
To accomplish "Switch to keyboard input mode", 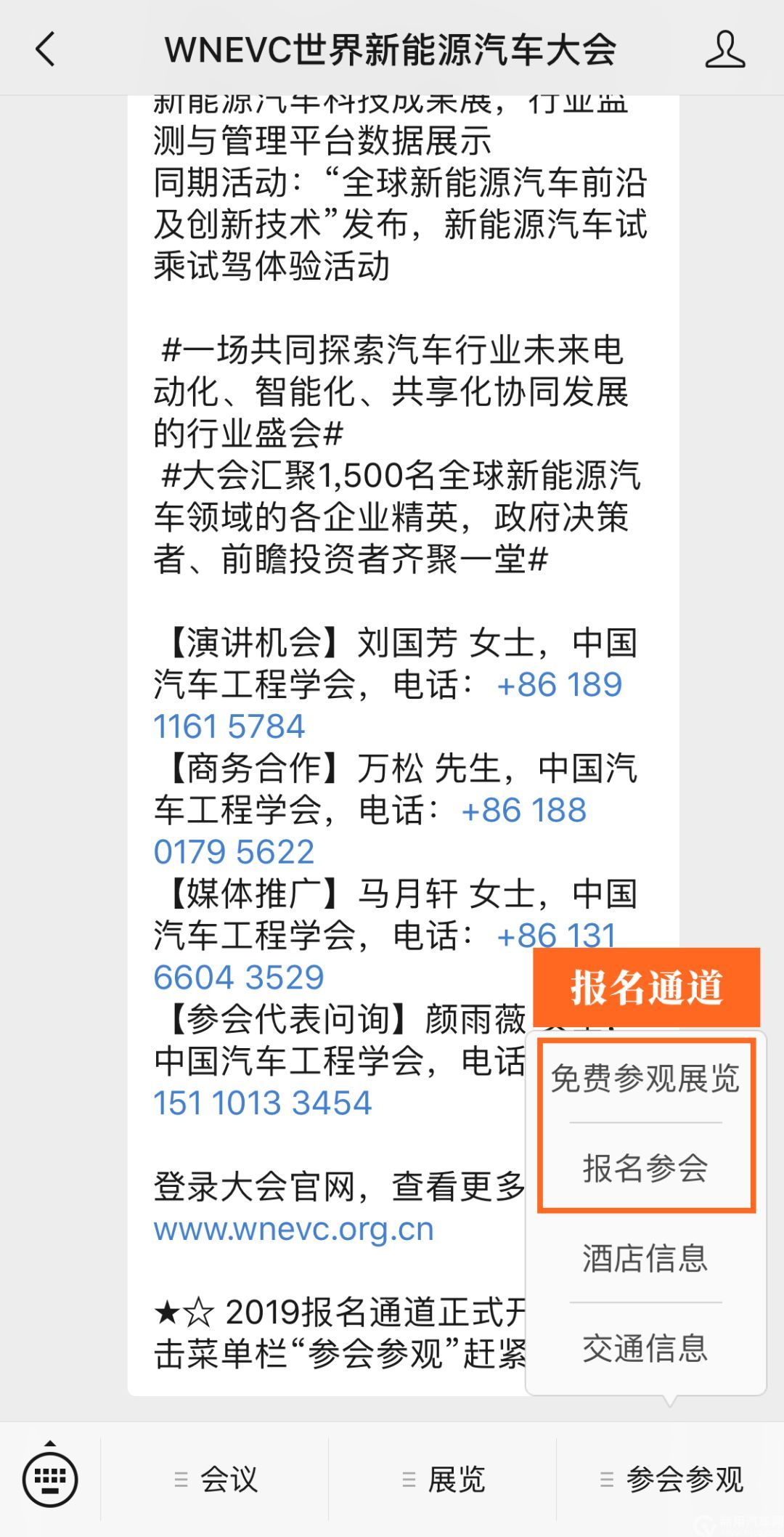I will [50, 1477].
